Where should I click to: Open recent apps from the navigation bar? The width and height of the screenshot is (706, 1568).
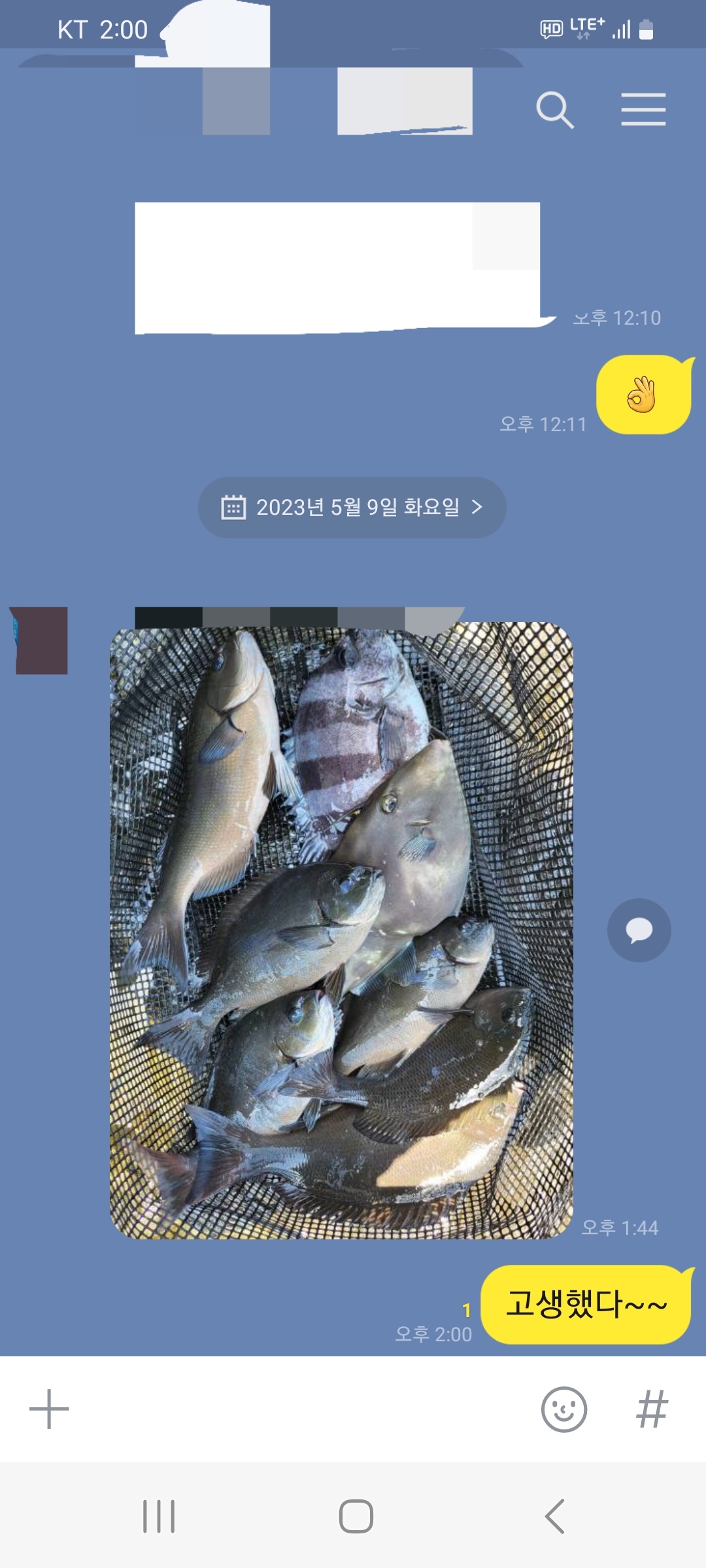point(159,1516)
